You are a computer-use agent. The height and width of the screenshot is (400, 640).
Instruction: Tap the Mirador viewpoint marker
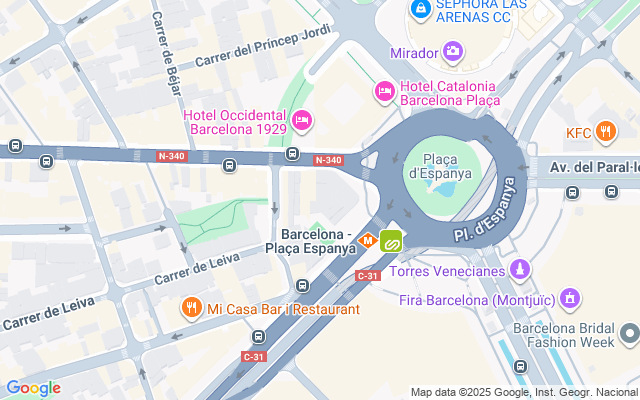[453, 51]
